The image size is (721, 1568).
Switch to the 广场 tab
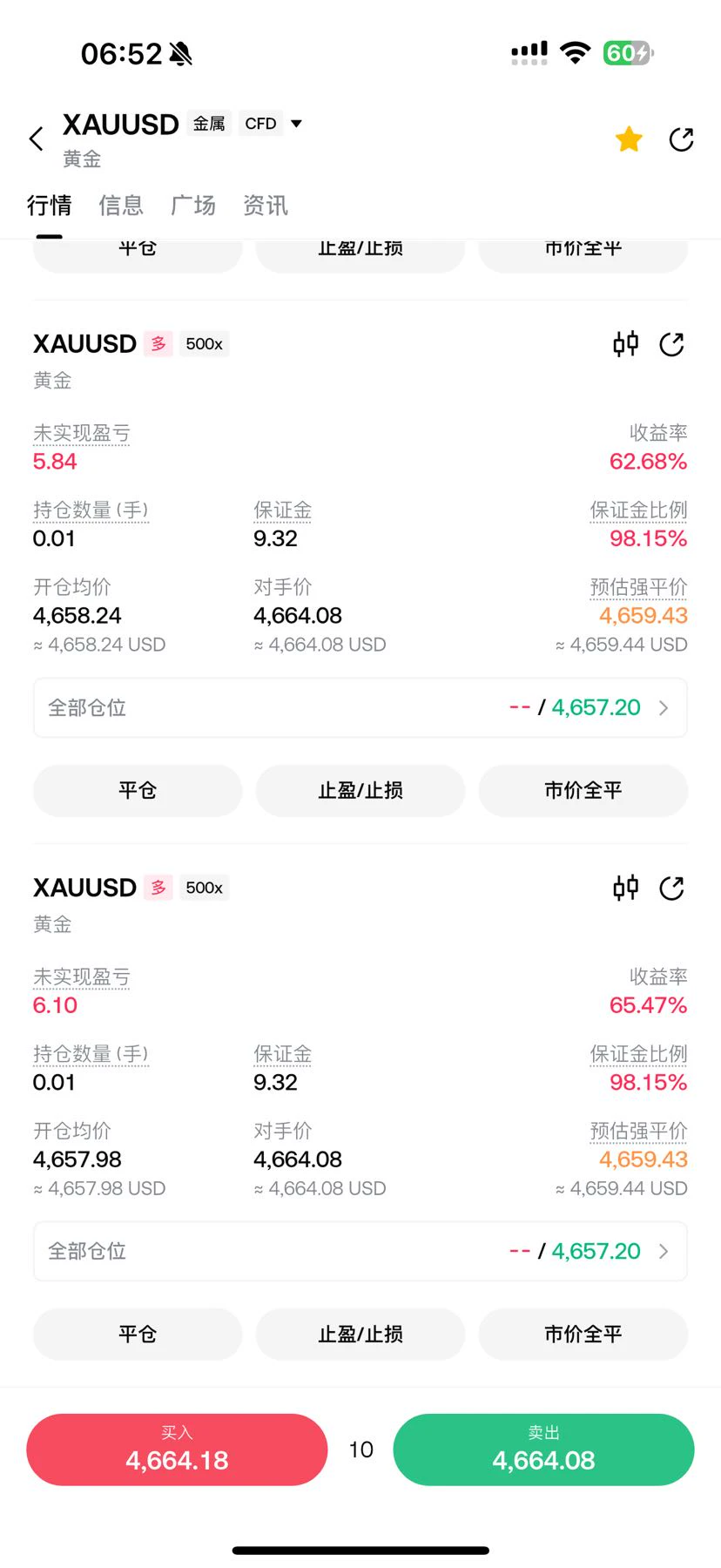(193, 206)
